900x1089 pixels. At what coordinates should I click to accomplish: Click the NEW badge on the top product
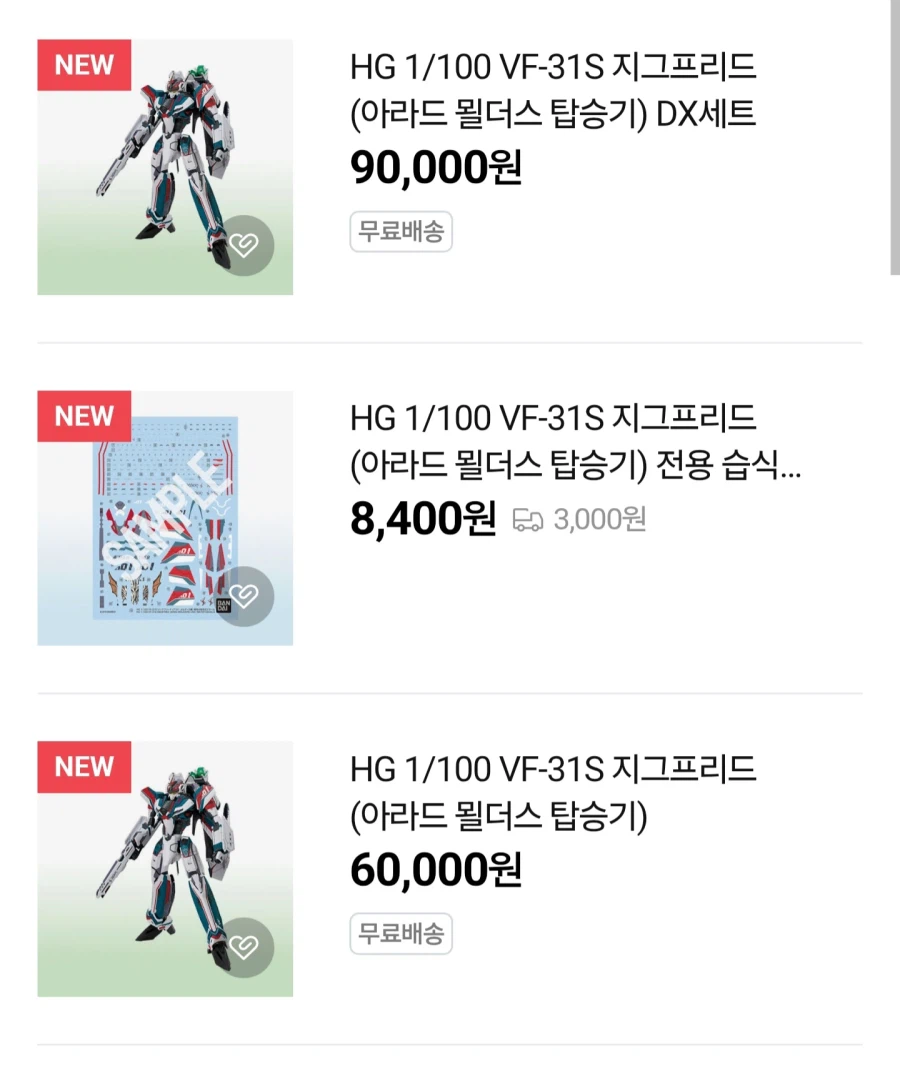pos(83,66)
